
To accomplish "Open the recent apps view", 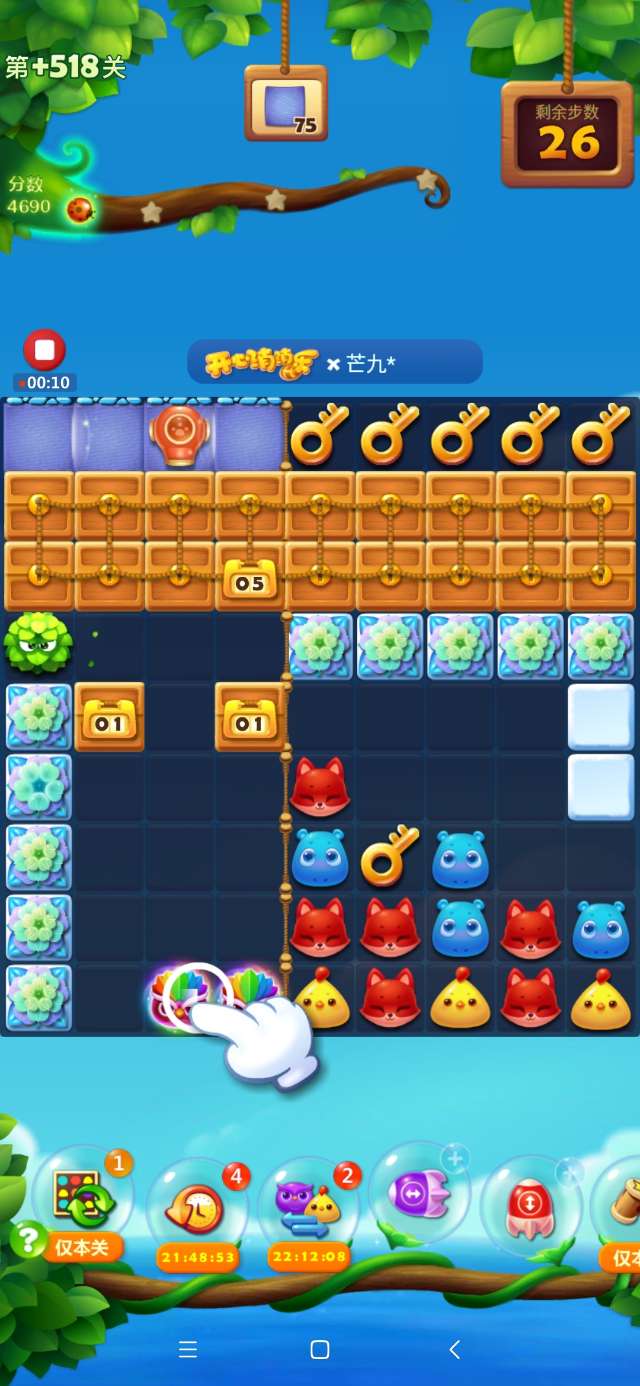I will (x=187, y=1349).
